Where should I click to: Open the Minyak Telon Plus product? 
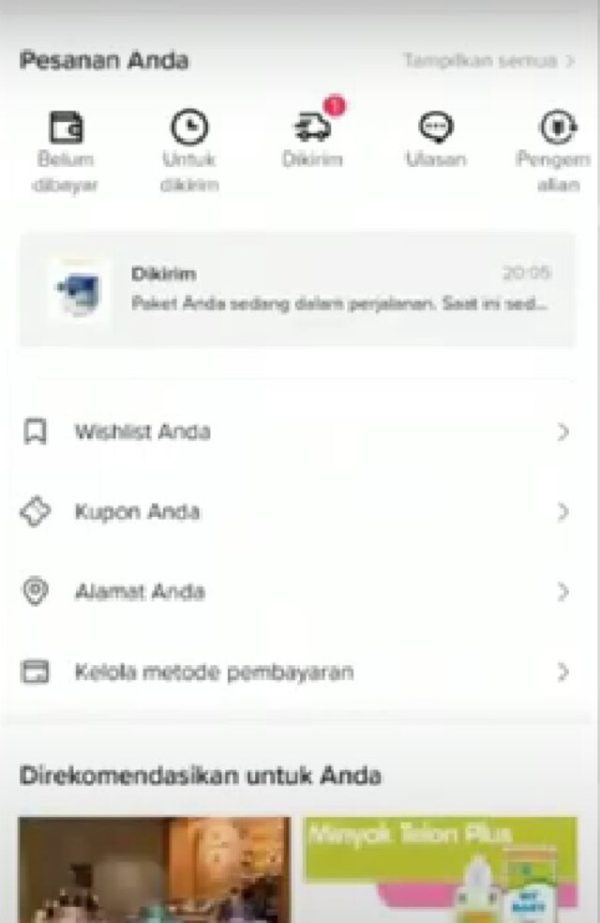pos(440,870)
